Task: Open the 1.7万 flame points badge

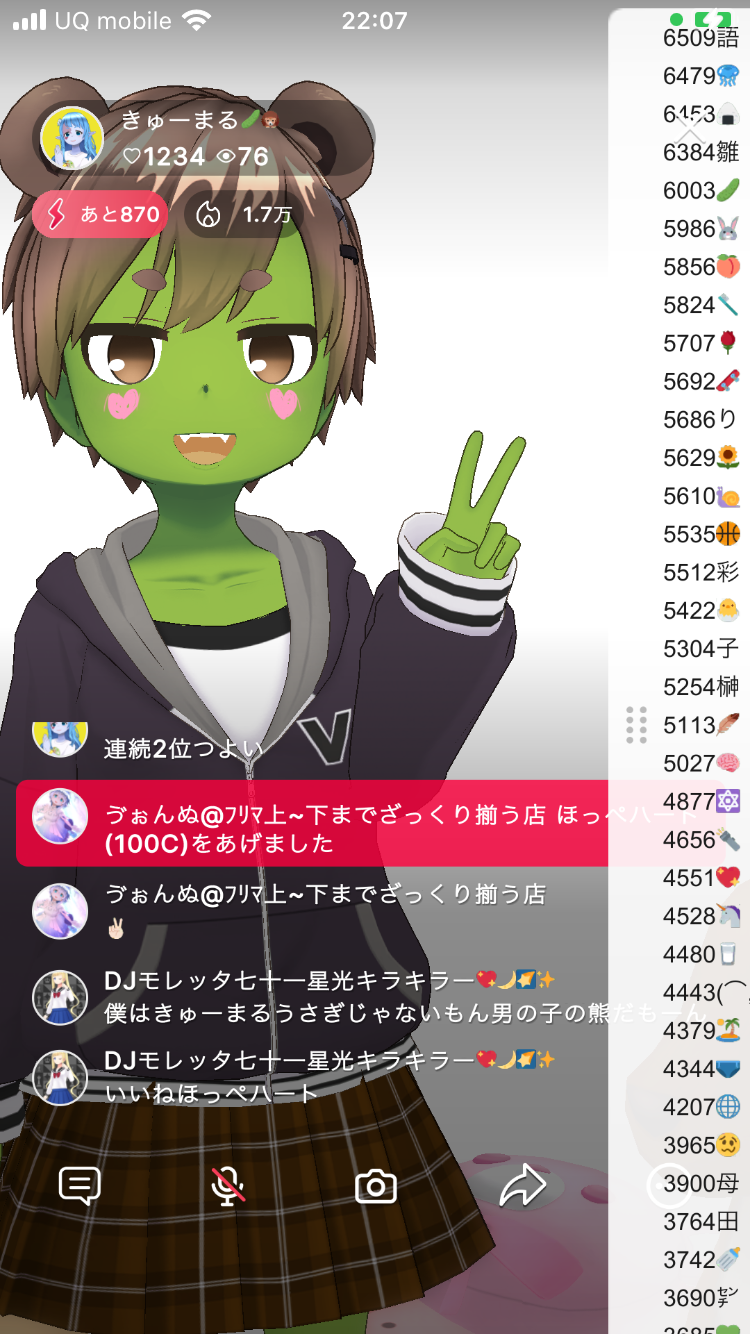Action: click(245, 214)
